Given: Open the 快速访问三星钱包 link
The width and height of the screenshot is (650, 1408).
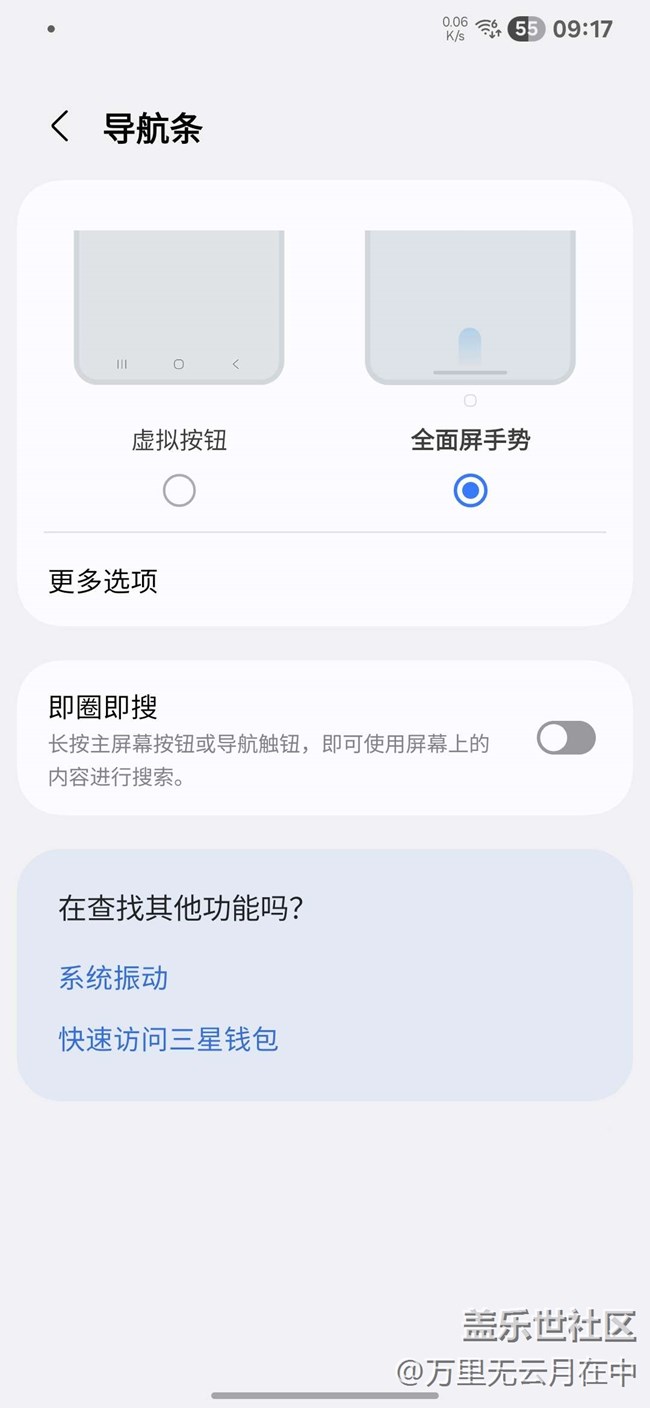Looking at the screenshot, I should [x=168, y=1040].
